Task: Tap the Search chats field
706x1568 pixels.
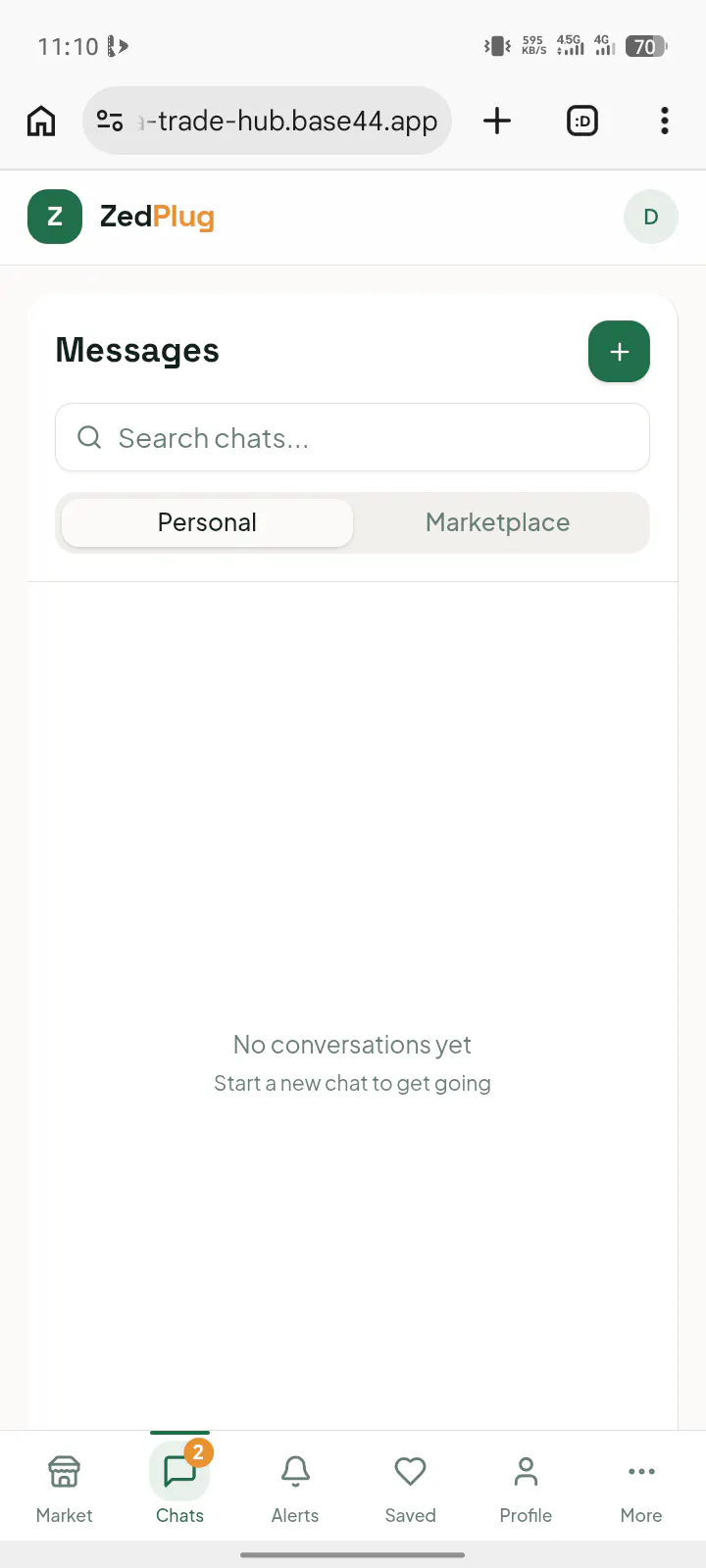Action: (x=352, y=437)
